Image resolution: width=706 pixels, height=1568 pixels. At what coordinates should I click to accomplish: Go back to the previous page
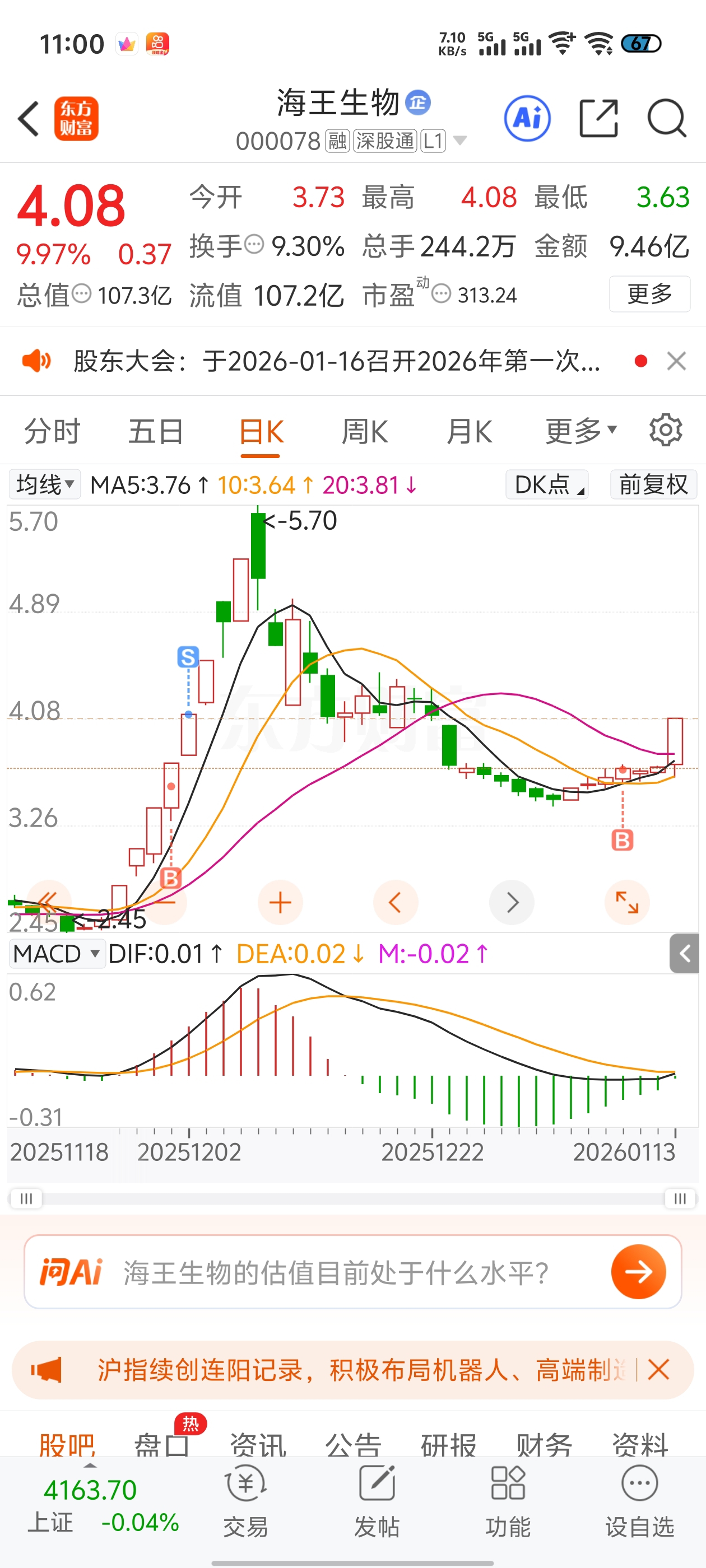tap(29, 119)
